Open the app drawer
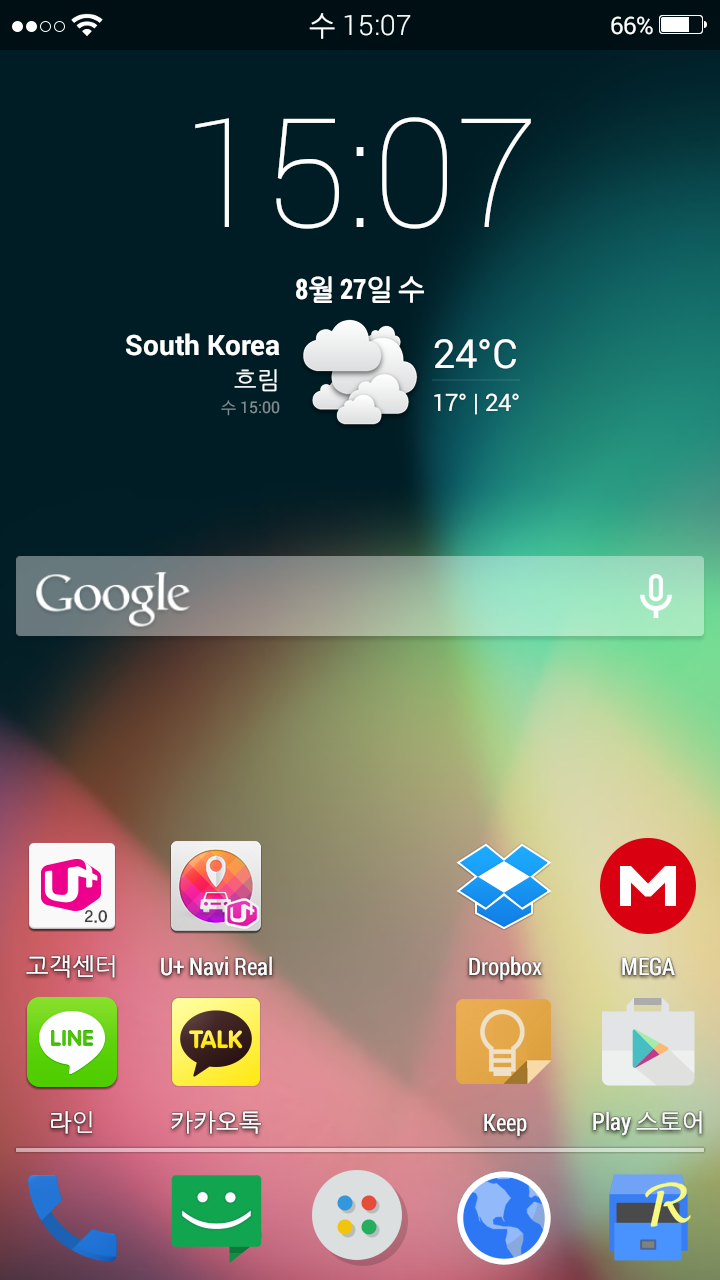The width and height of the screenshot is (720, 1280). tap(358, 1218)
